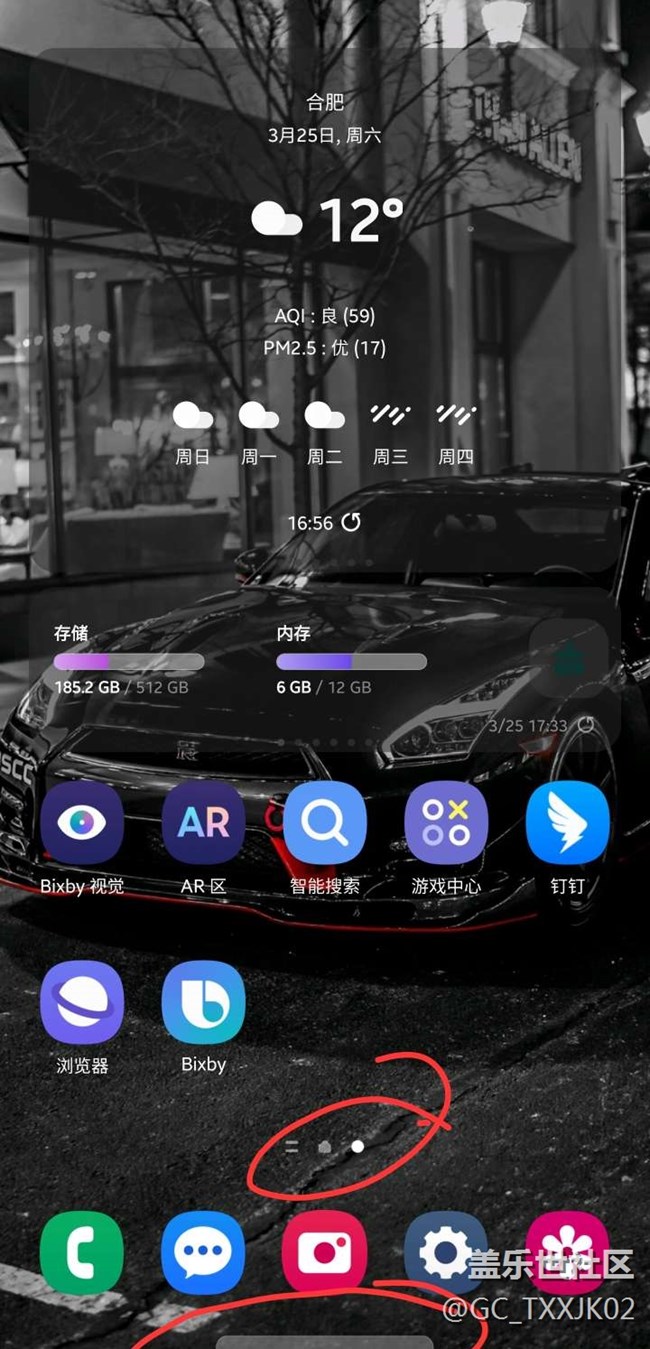Open the messages app in the dock
The height and width of the screenshot is (1349, 650).
click(x=203, y=1252)
